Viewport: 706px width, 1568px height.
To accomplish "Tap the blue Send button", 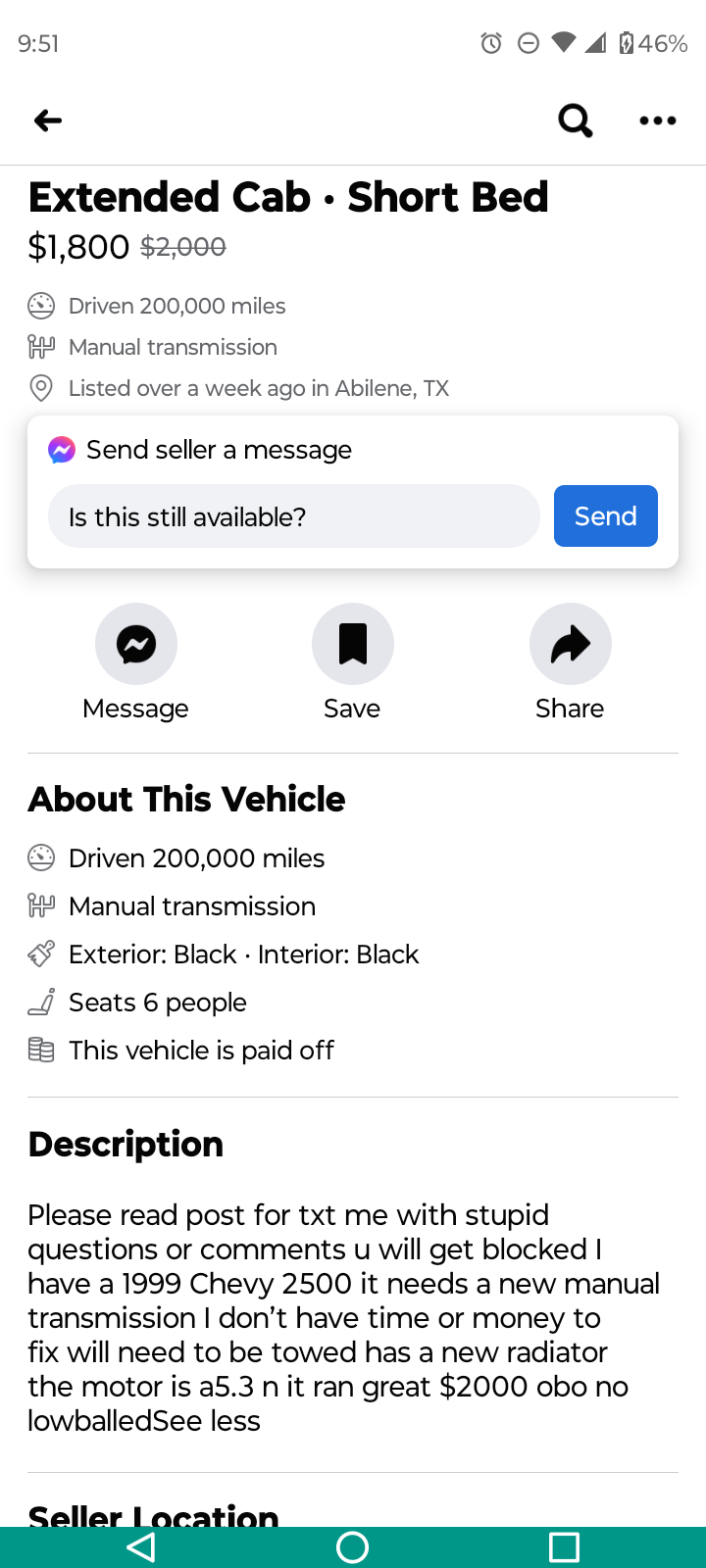I will [x=605, y=516].
